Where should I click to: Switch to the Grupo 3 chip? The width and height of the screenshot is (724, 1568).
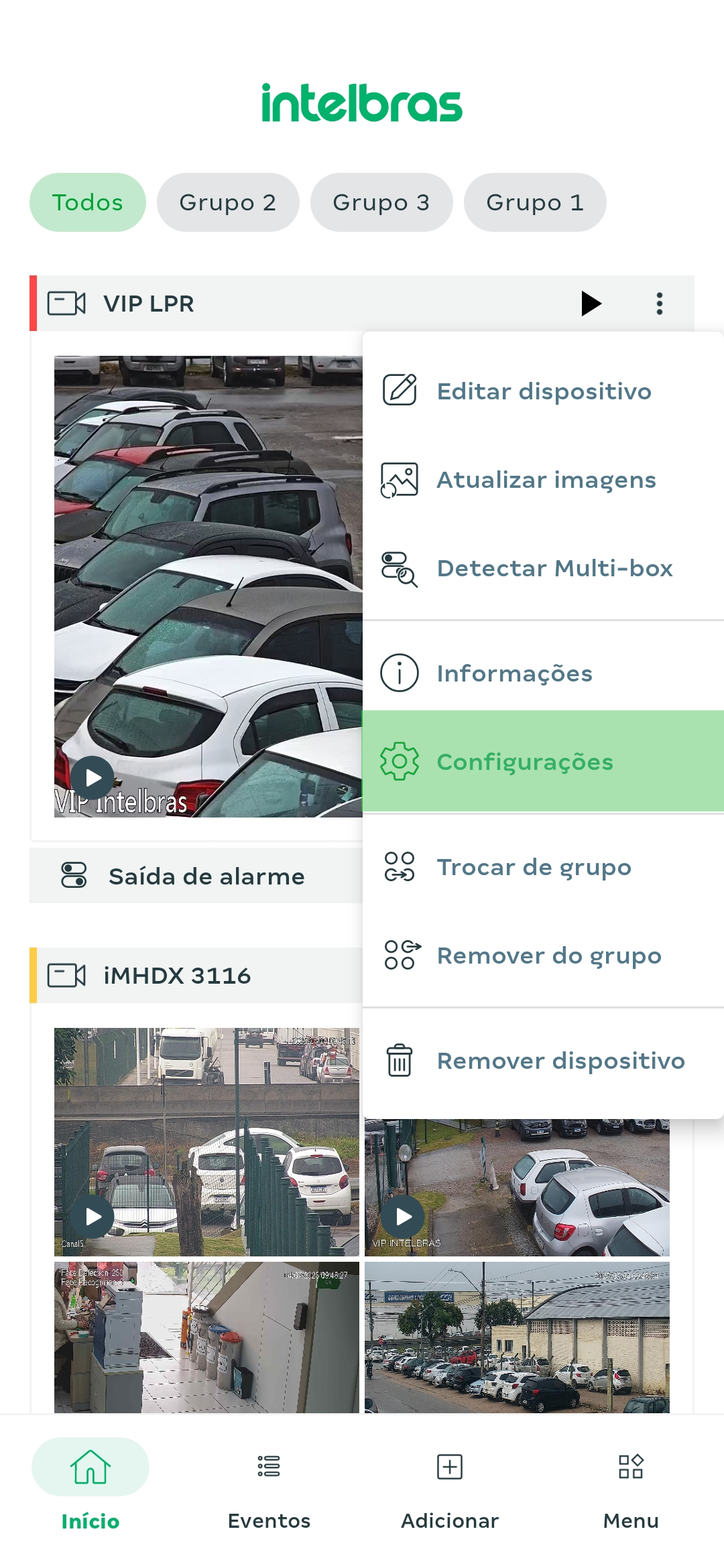pos(381,202)
